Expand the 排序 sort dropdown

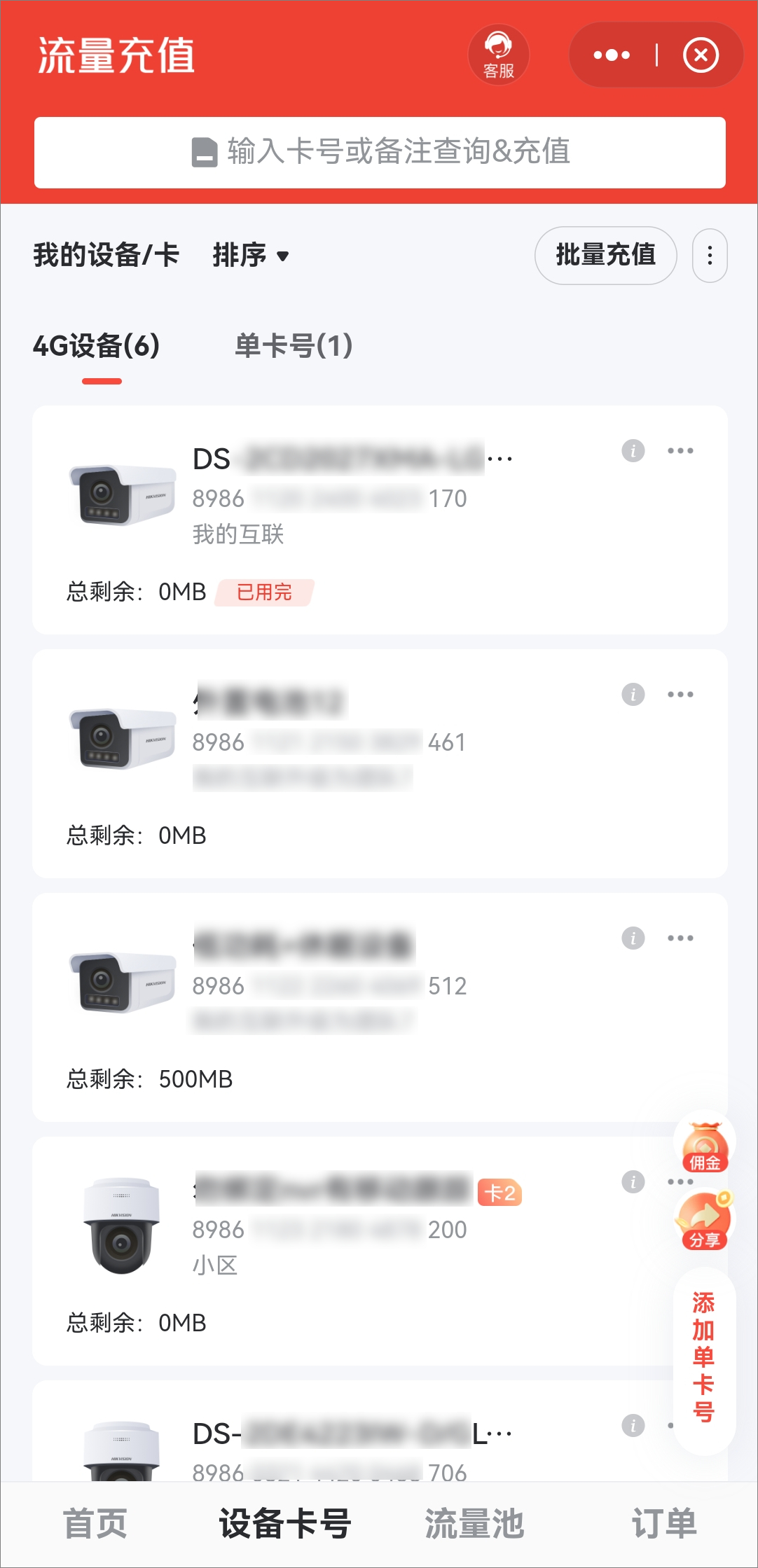coord(251,255)
